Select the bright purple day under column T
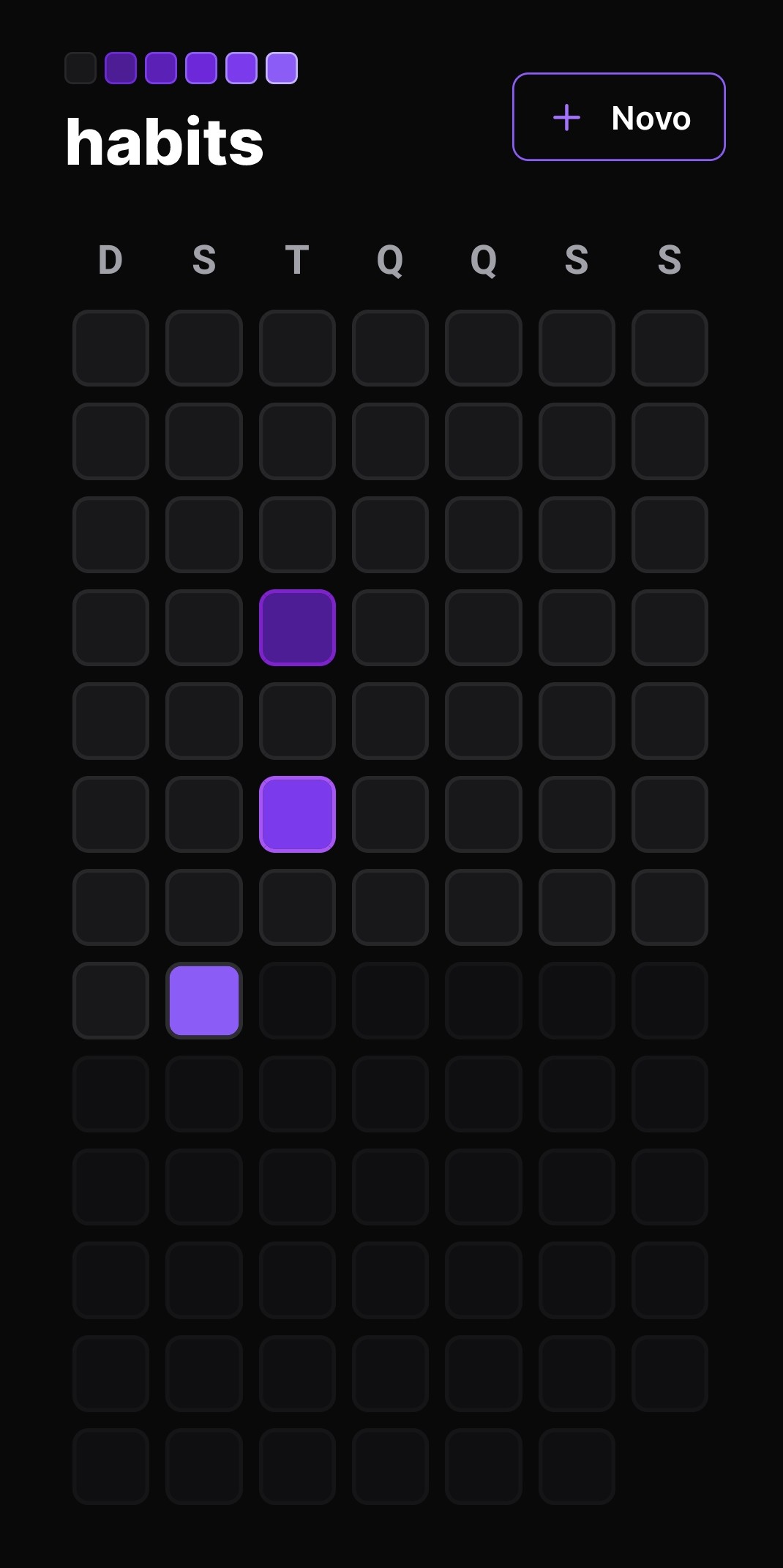The height and width of the screenshot is (1568, 783). coord(297,815)
